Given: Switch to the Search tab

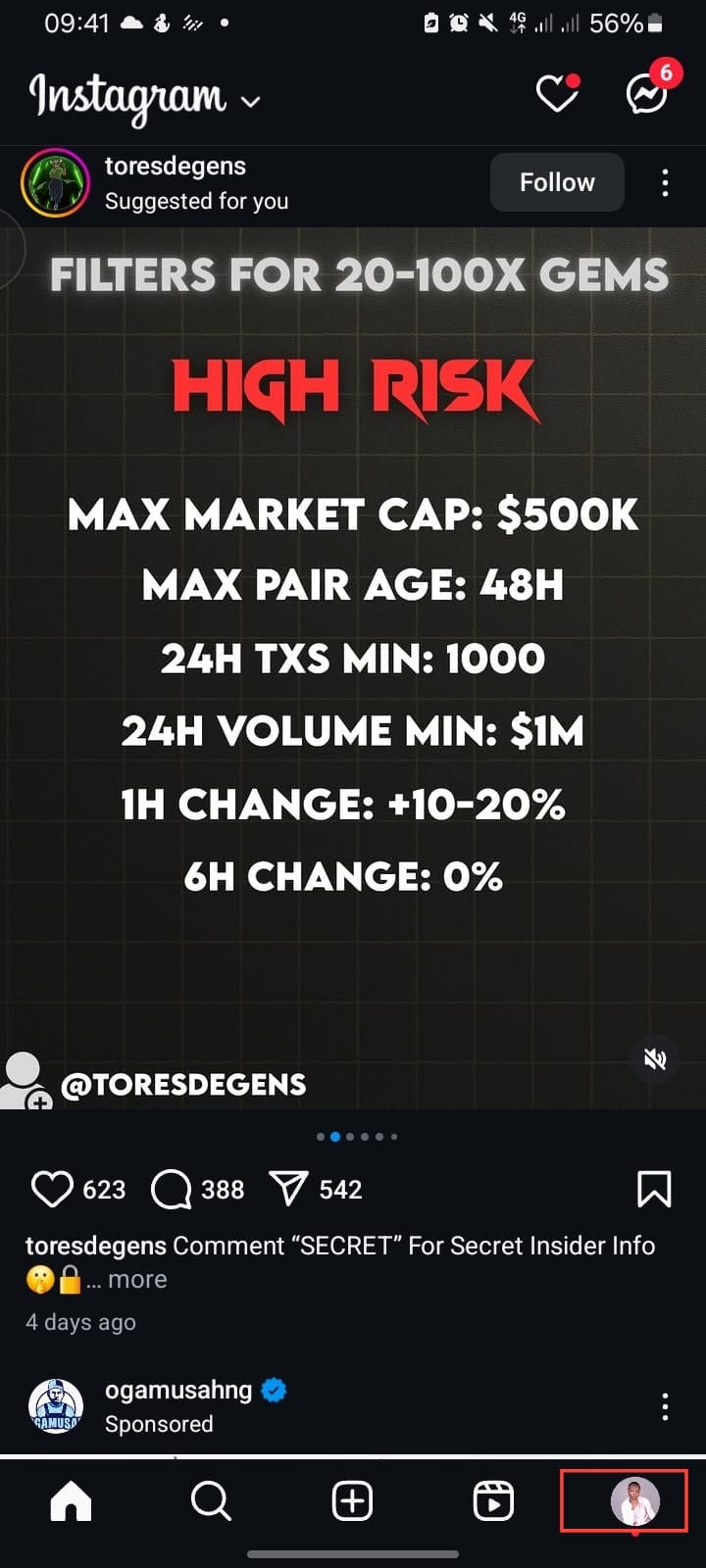Looking at the screenshot, I should [x=211, y=1500].
